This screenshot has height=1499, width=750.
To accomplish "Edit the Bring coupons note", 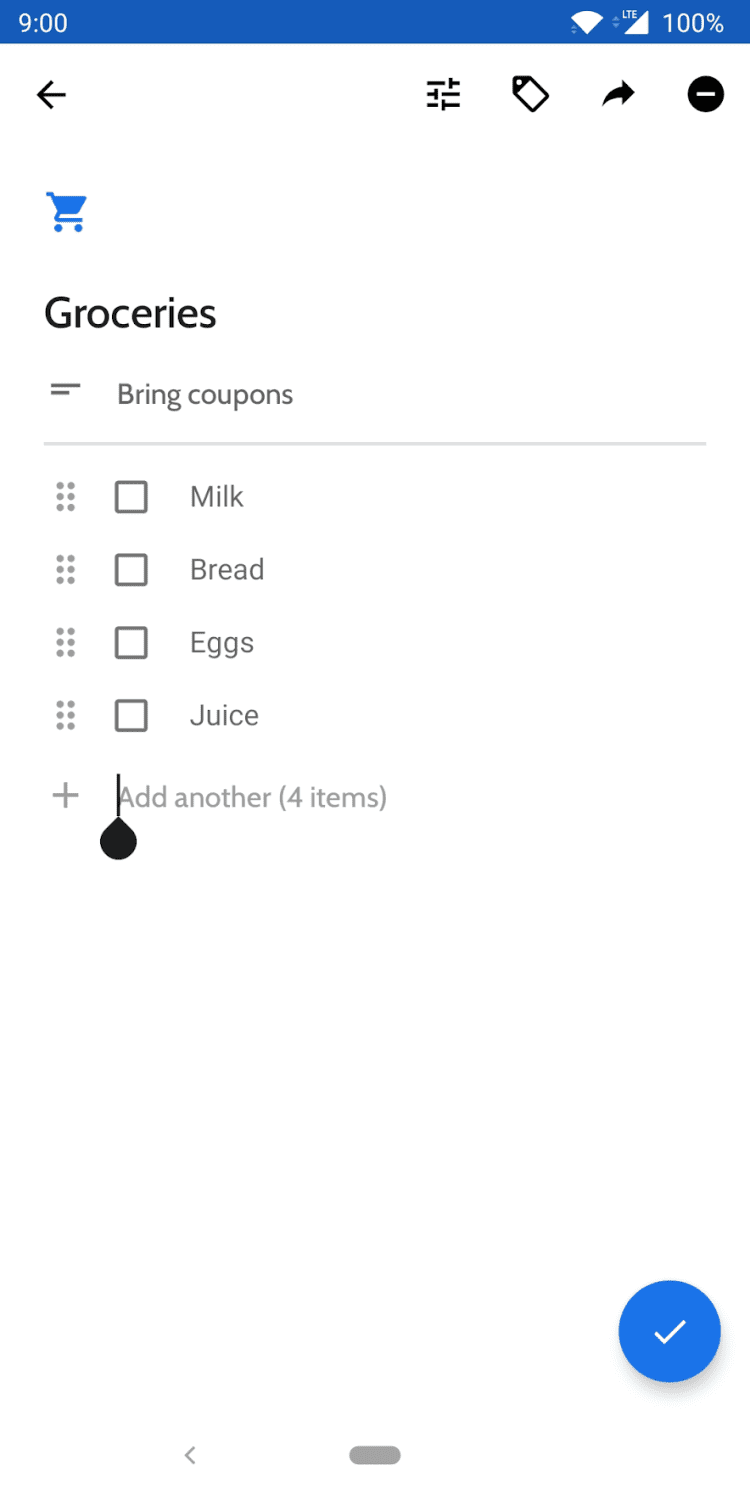I will (205, 395).
